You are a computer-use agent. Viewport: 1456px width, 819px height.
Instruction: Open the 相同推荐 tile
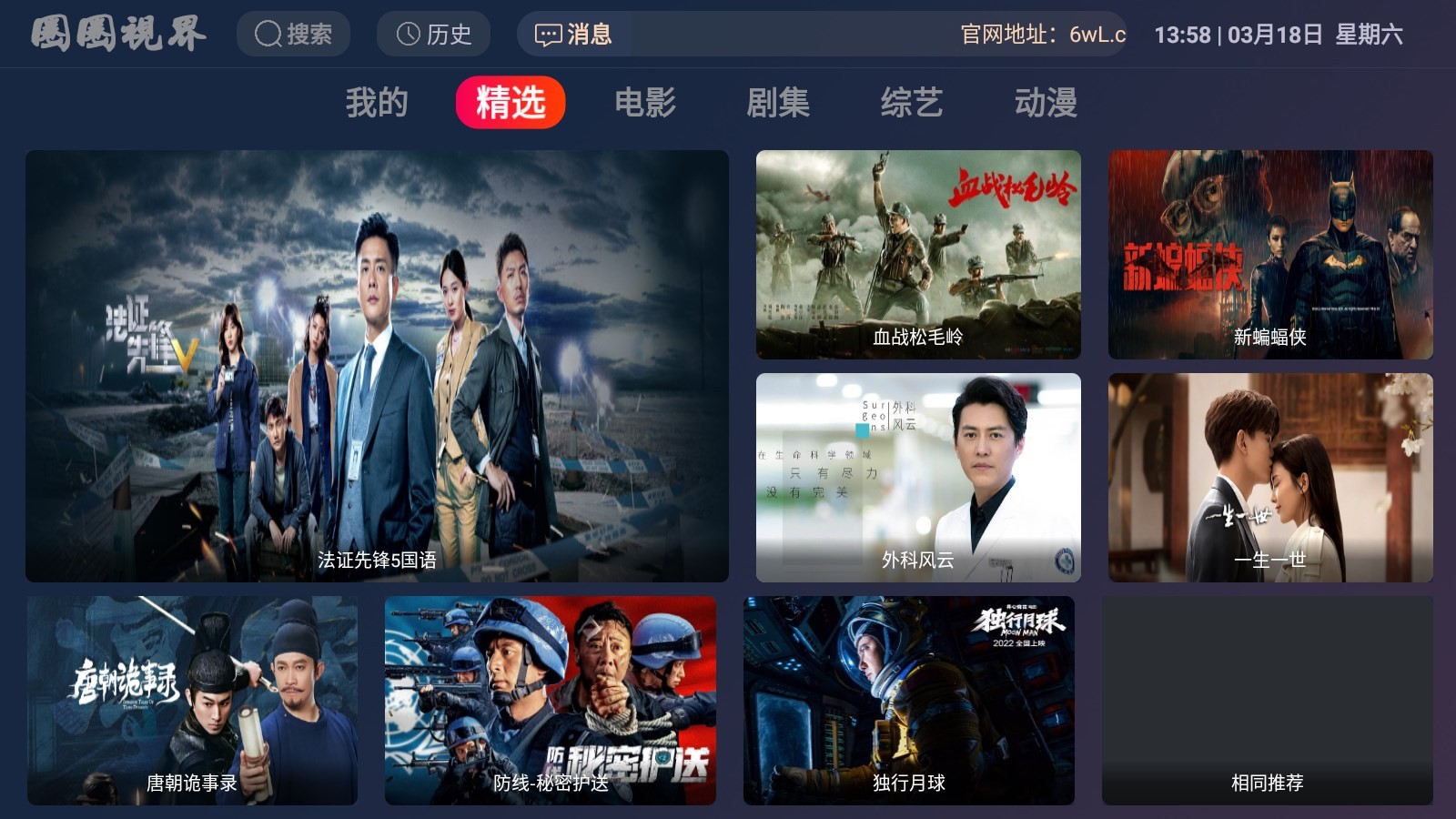[x=1267, y=700]
